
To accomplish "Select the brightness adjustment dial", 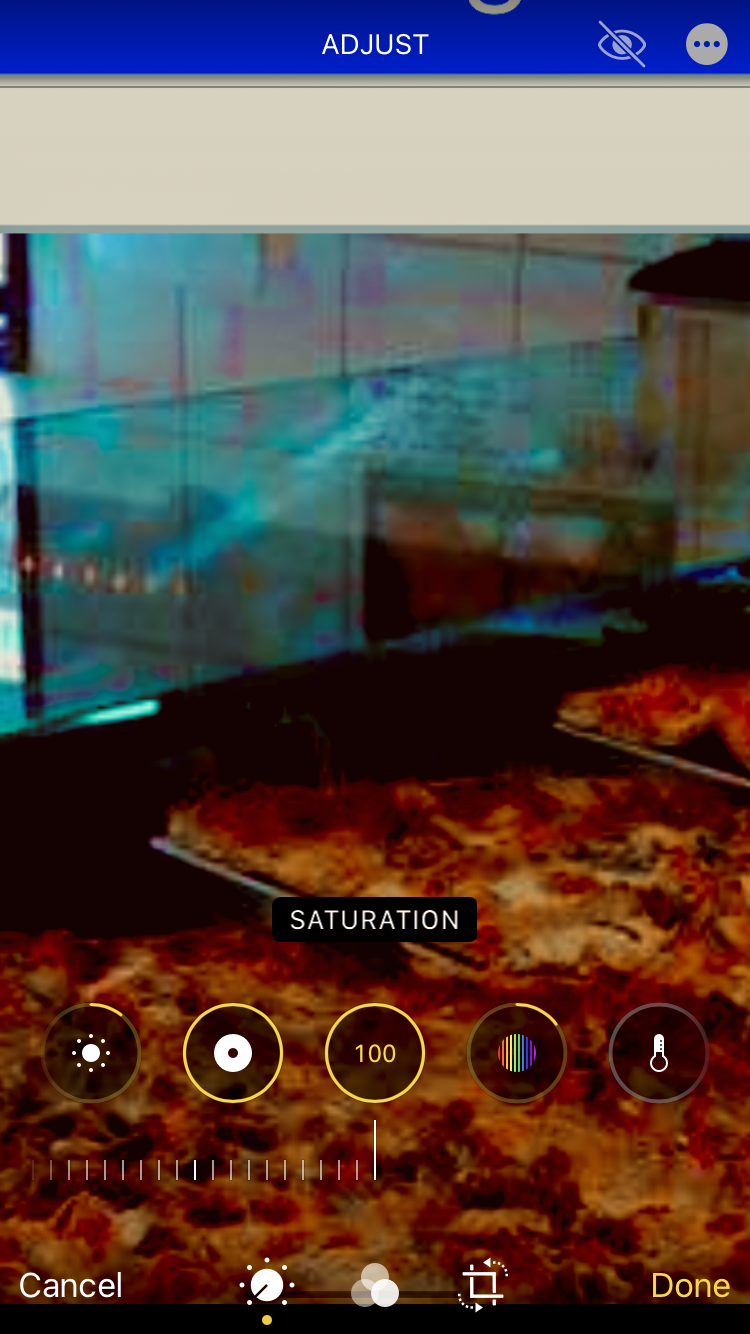I will (91, 1053).
